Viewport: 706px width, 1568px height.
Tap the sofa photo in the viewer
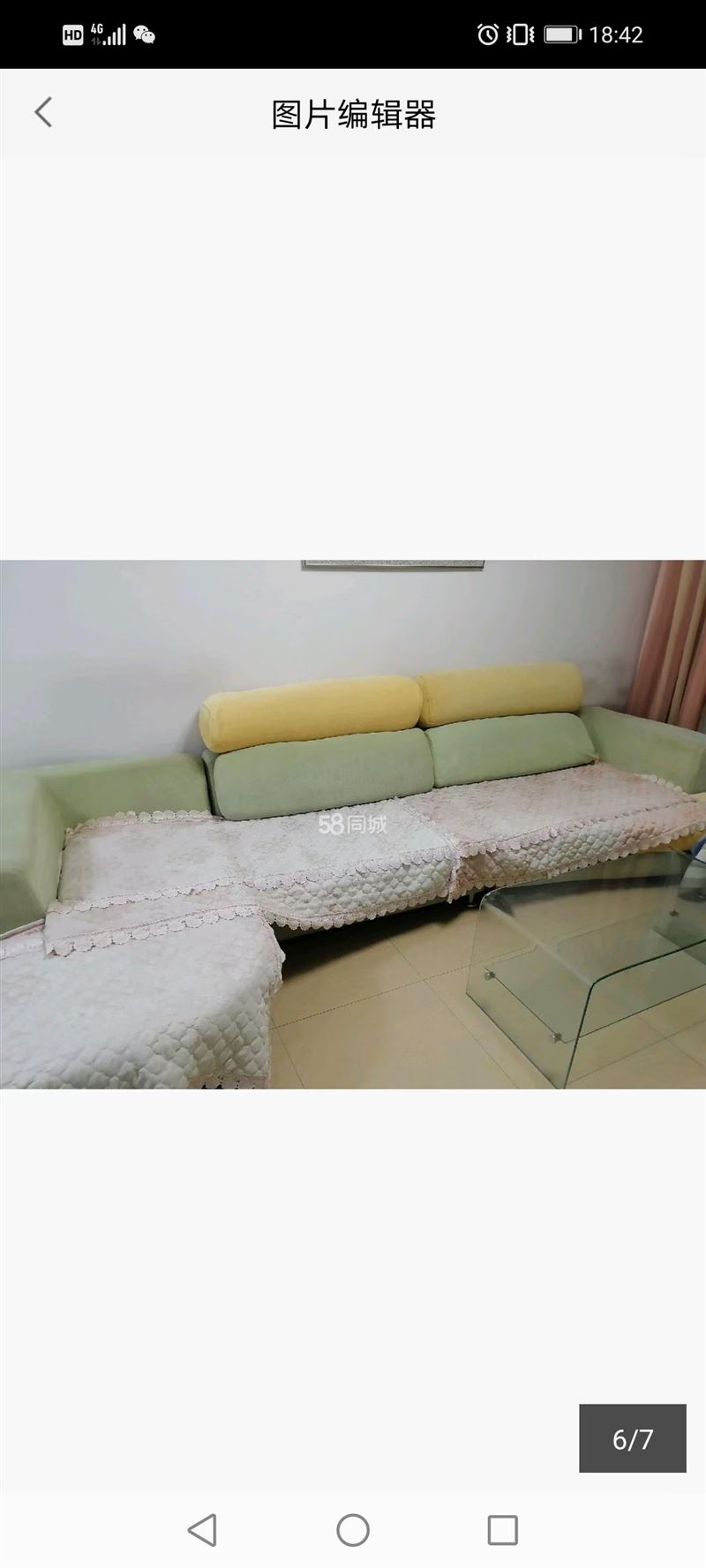point(353,824)
